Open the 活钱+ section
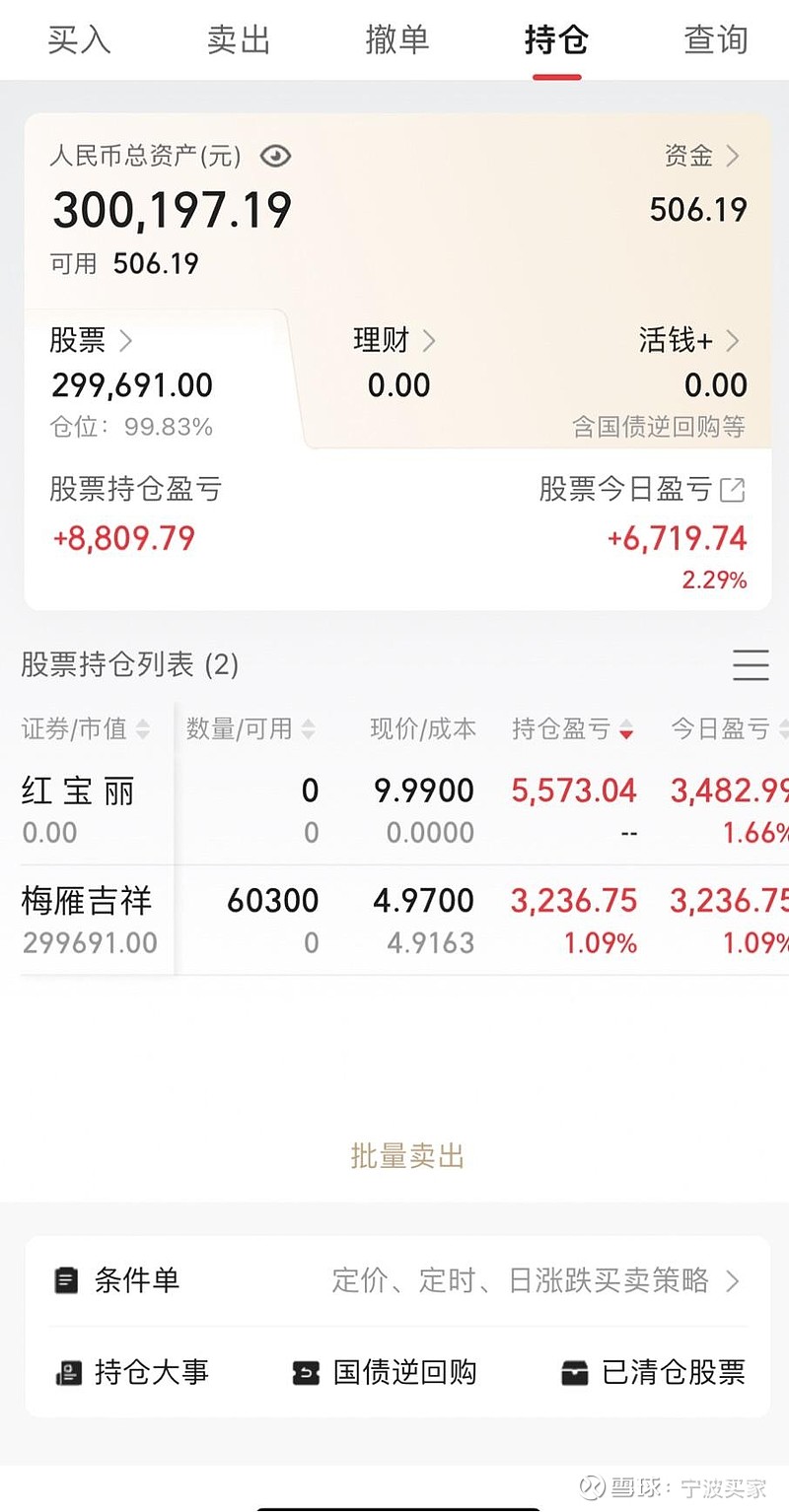 point(688,341)
